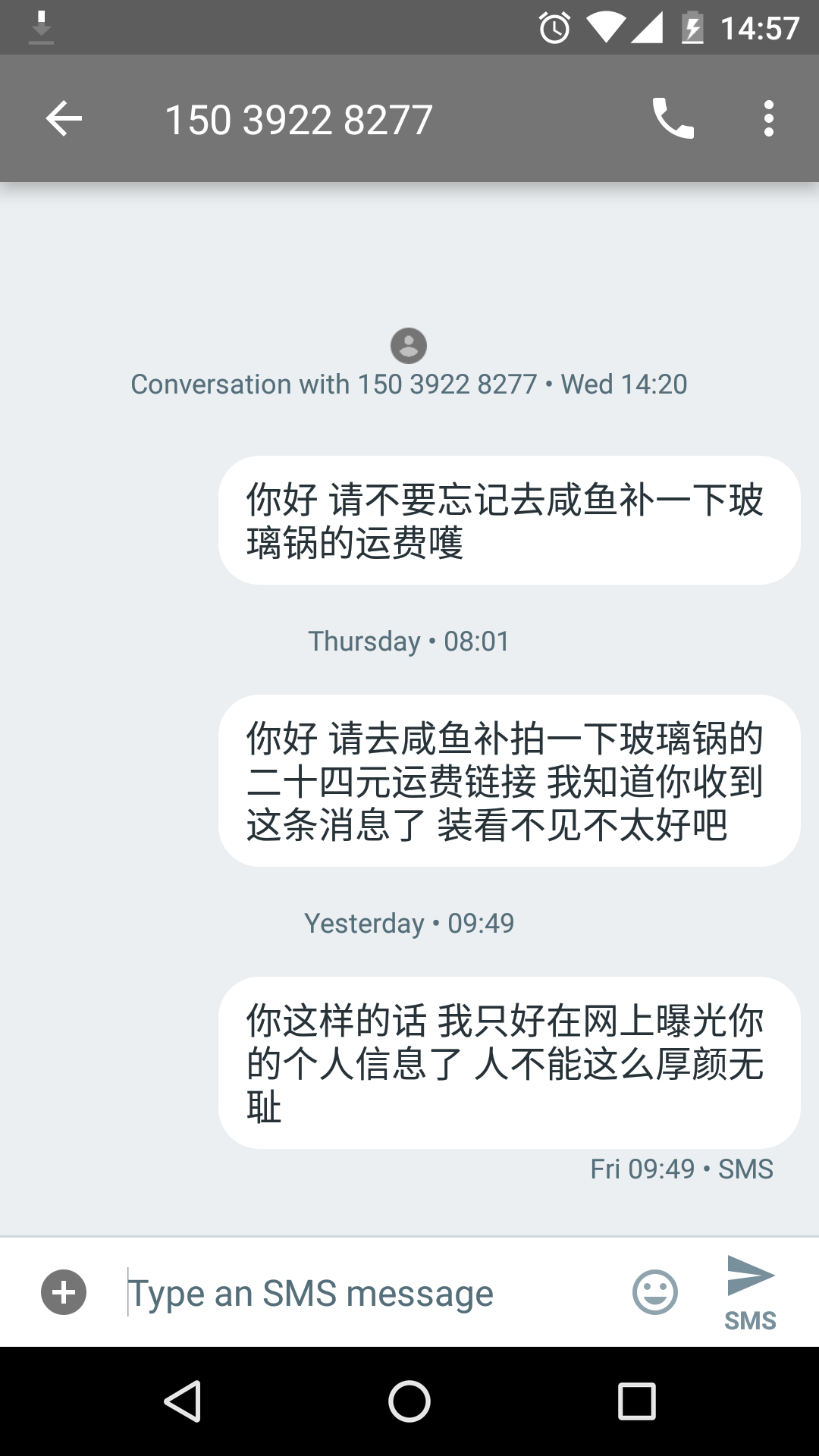Tap the contact avatar icon
Screen dimensions: 819x1456
tap(409, 346)
